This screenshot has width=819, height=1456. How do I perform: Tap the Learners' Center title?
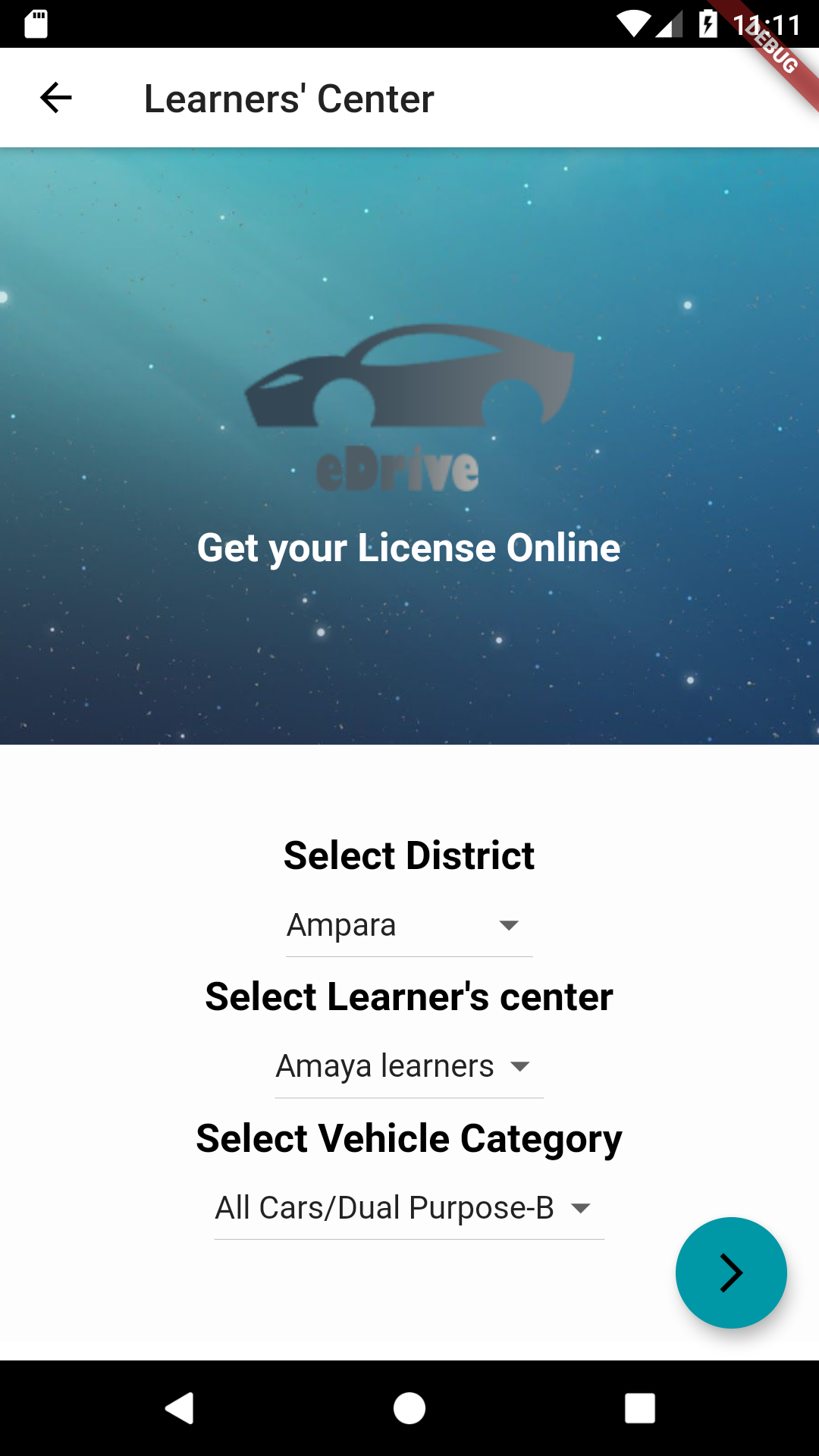(x=289, y=97)
